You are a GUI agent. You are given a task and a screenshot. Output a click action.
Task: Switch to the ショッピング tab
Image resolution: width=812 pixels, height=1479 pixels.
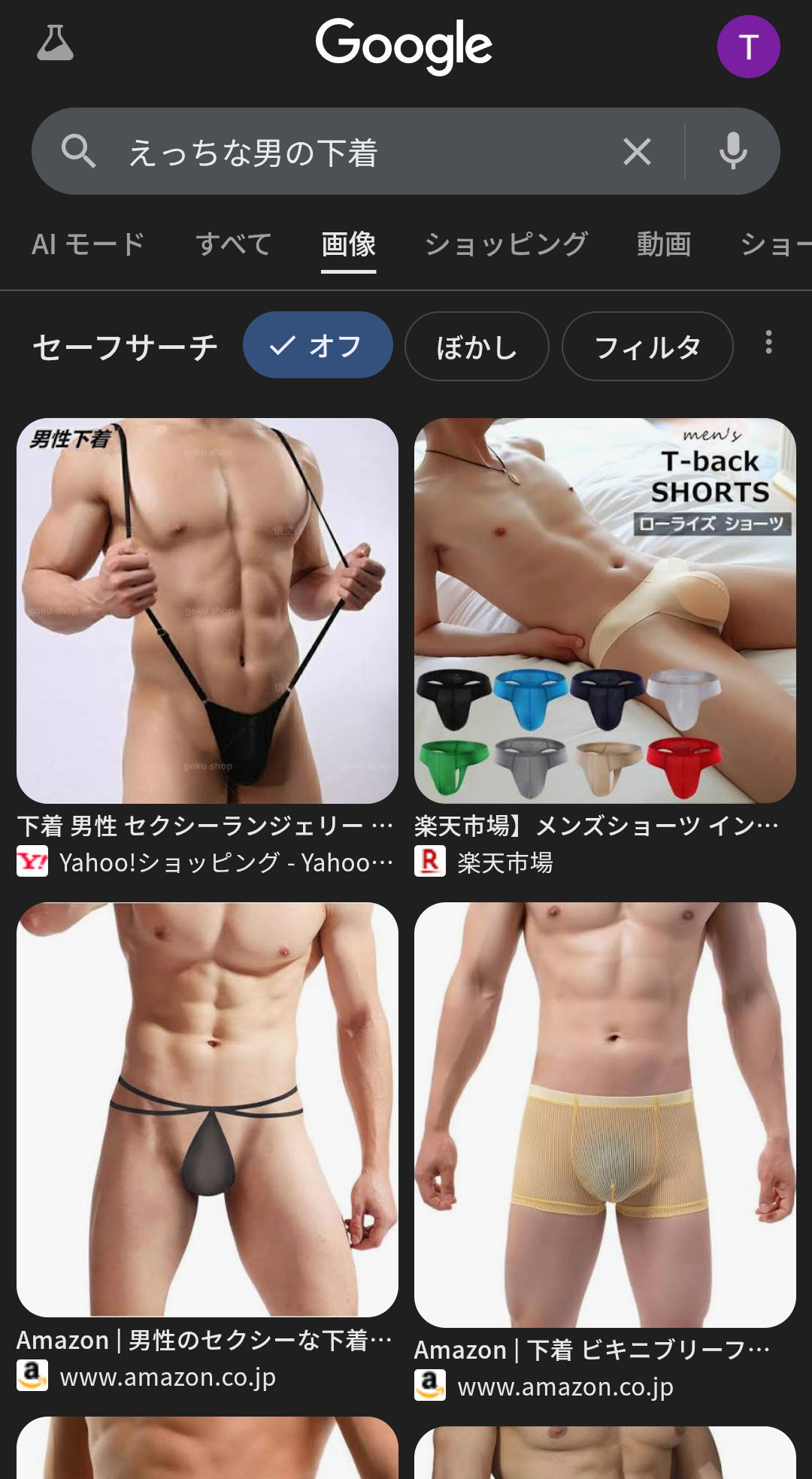[506, 244]
